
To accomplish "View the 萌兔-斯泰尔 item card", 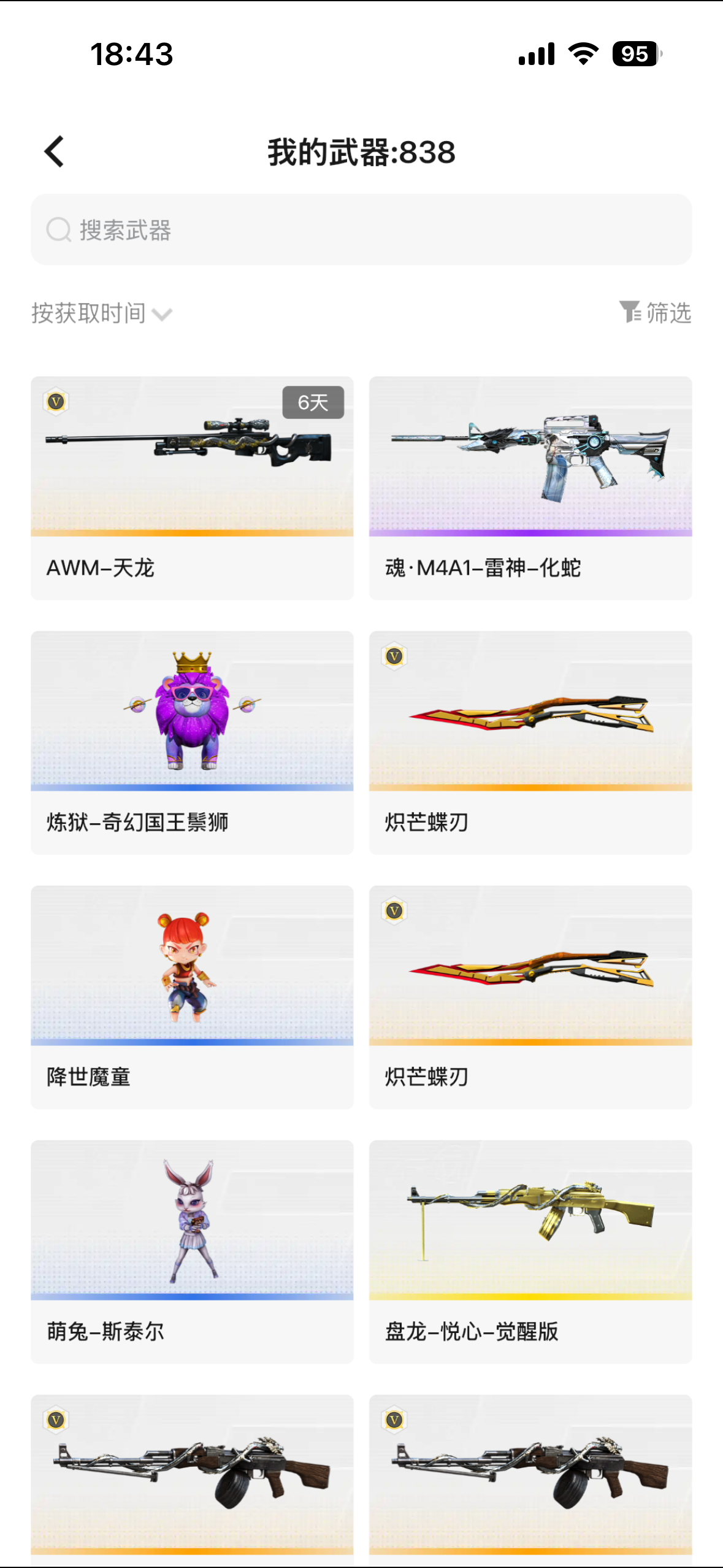I will [x=192, y=1251].
